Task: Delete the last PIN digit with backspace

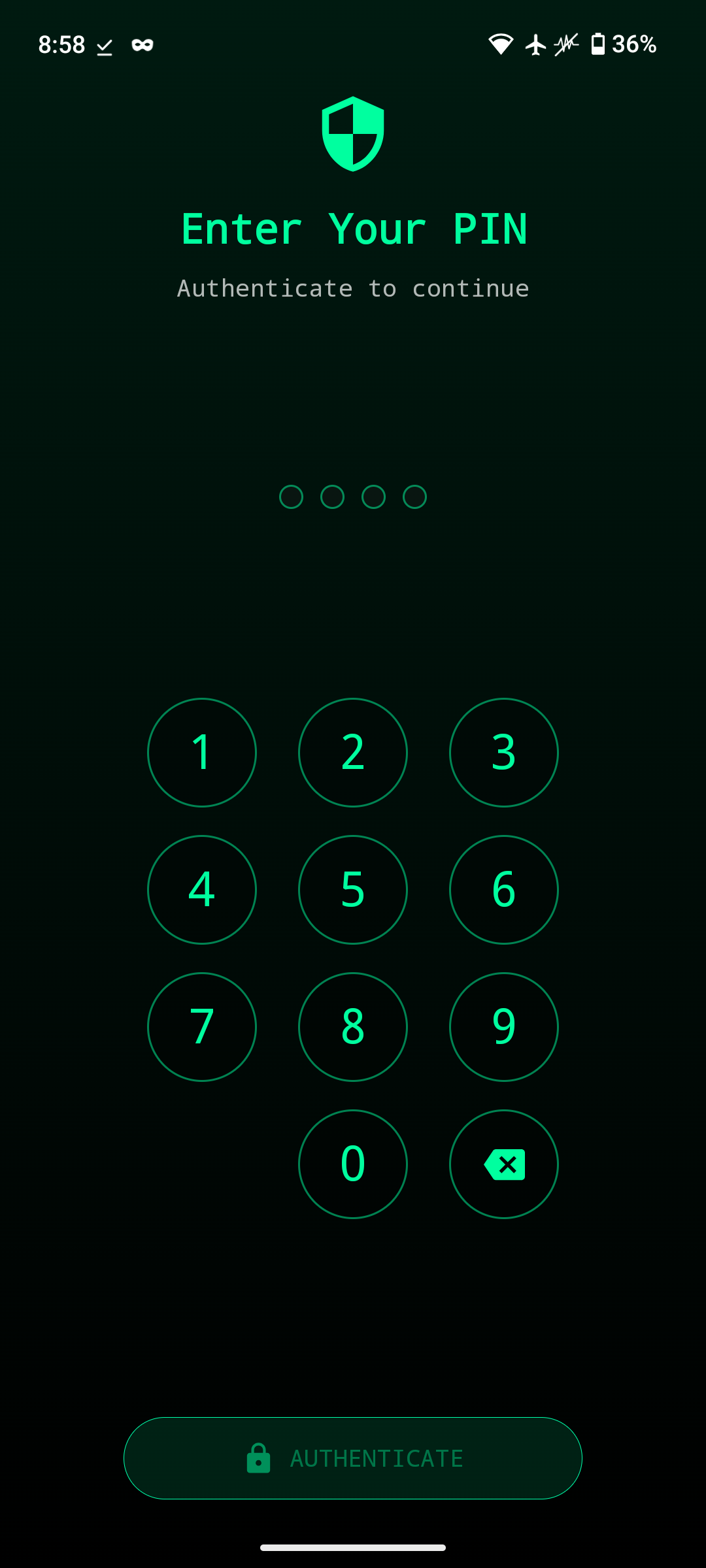Action: [x=504, y=1164]
